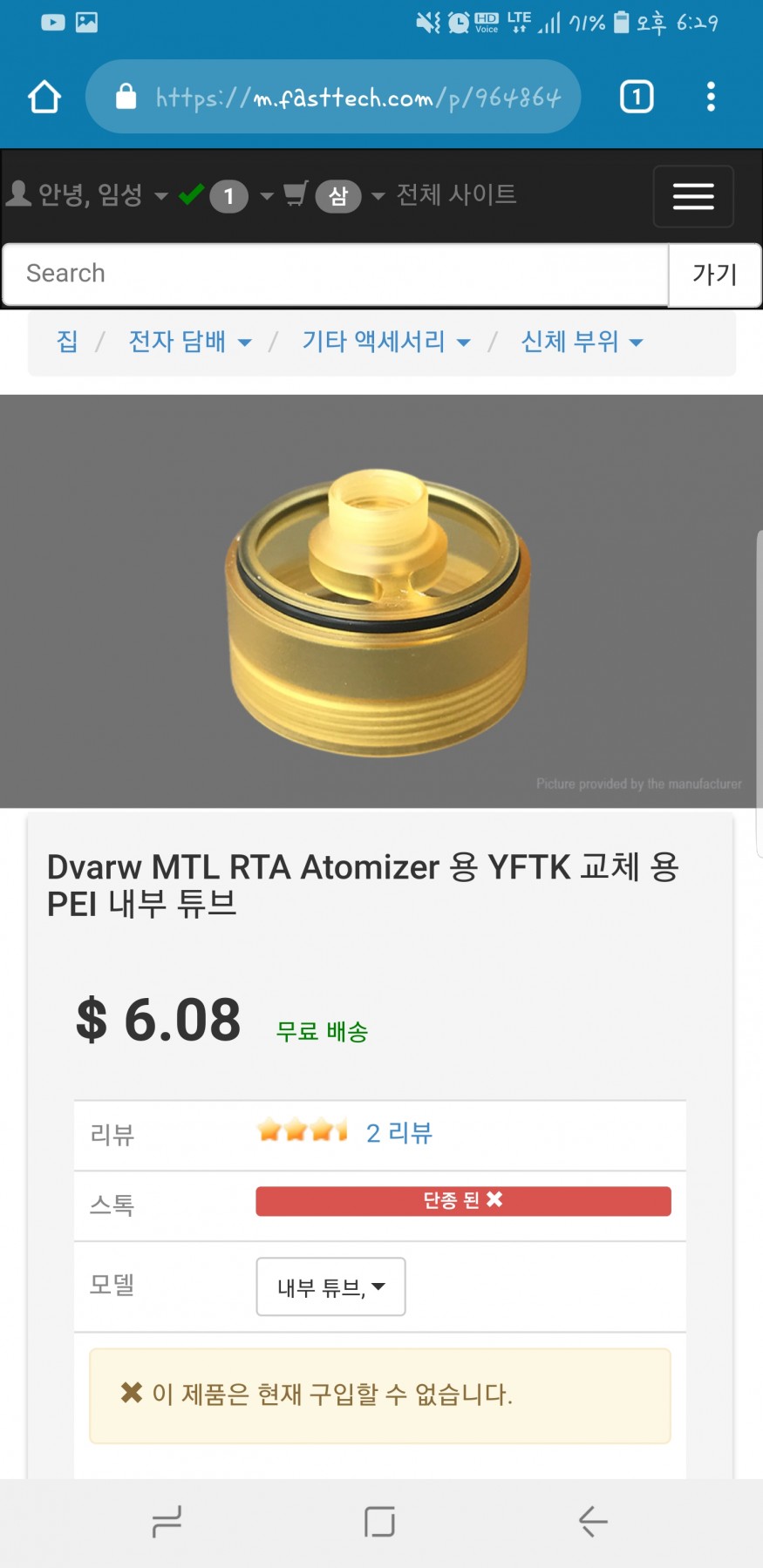
Task: Open the browser tab switcher
Action: point(637,97)
